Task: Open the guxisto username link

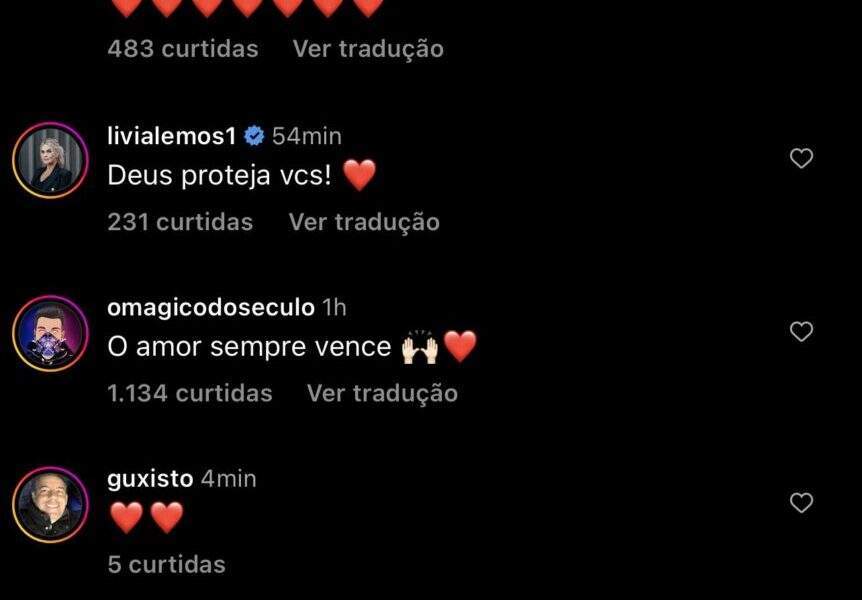Action: 150,479
